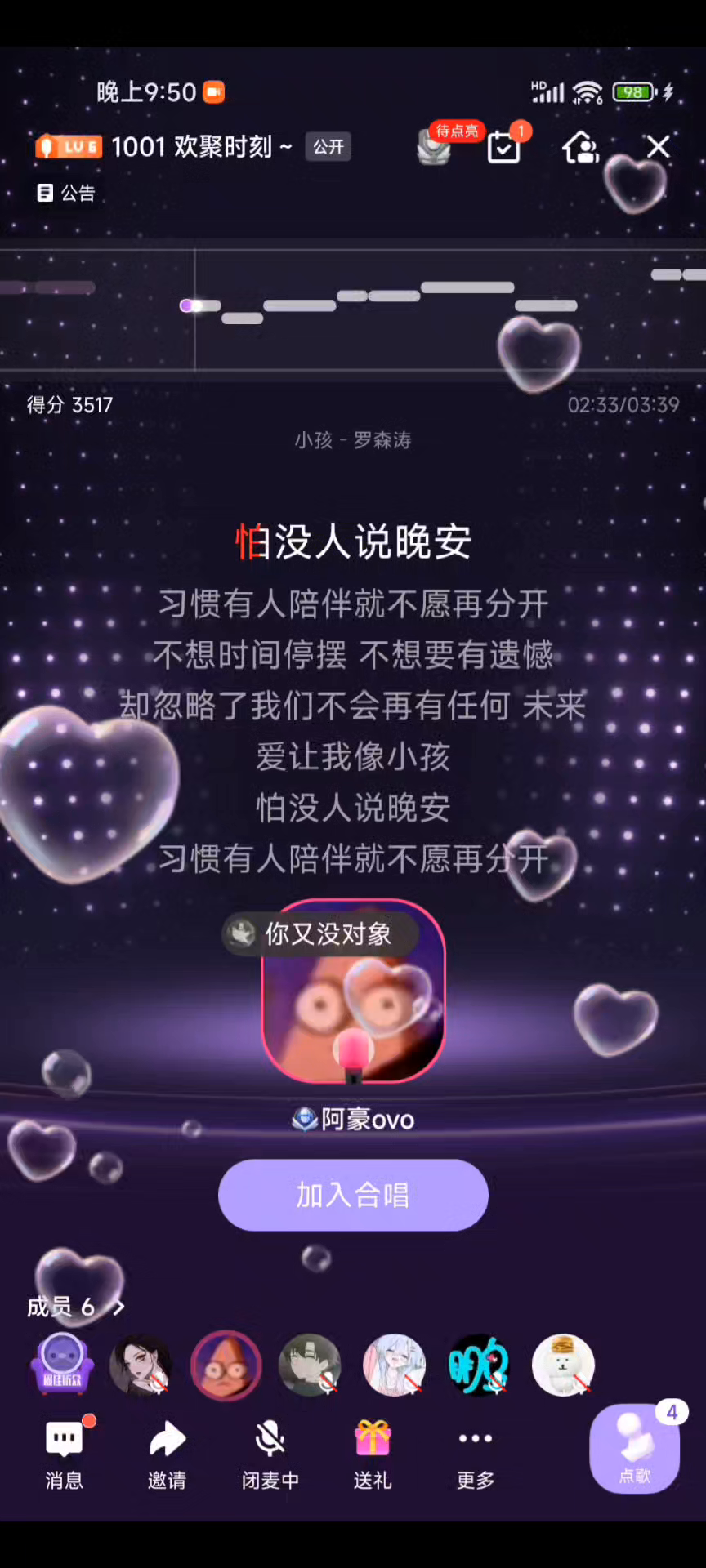Tap 加入合唱 to join the chorus
Screen dimensions: 706x1568
pyautogui.click(x=353, y=1195)
